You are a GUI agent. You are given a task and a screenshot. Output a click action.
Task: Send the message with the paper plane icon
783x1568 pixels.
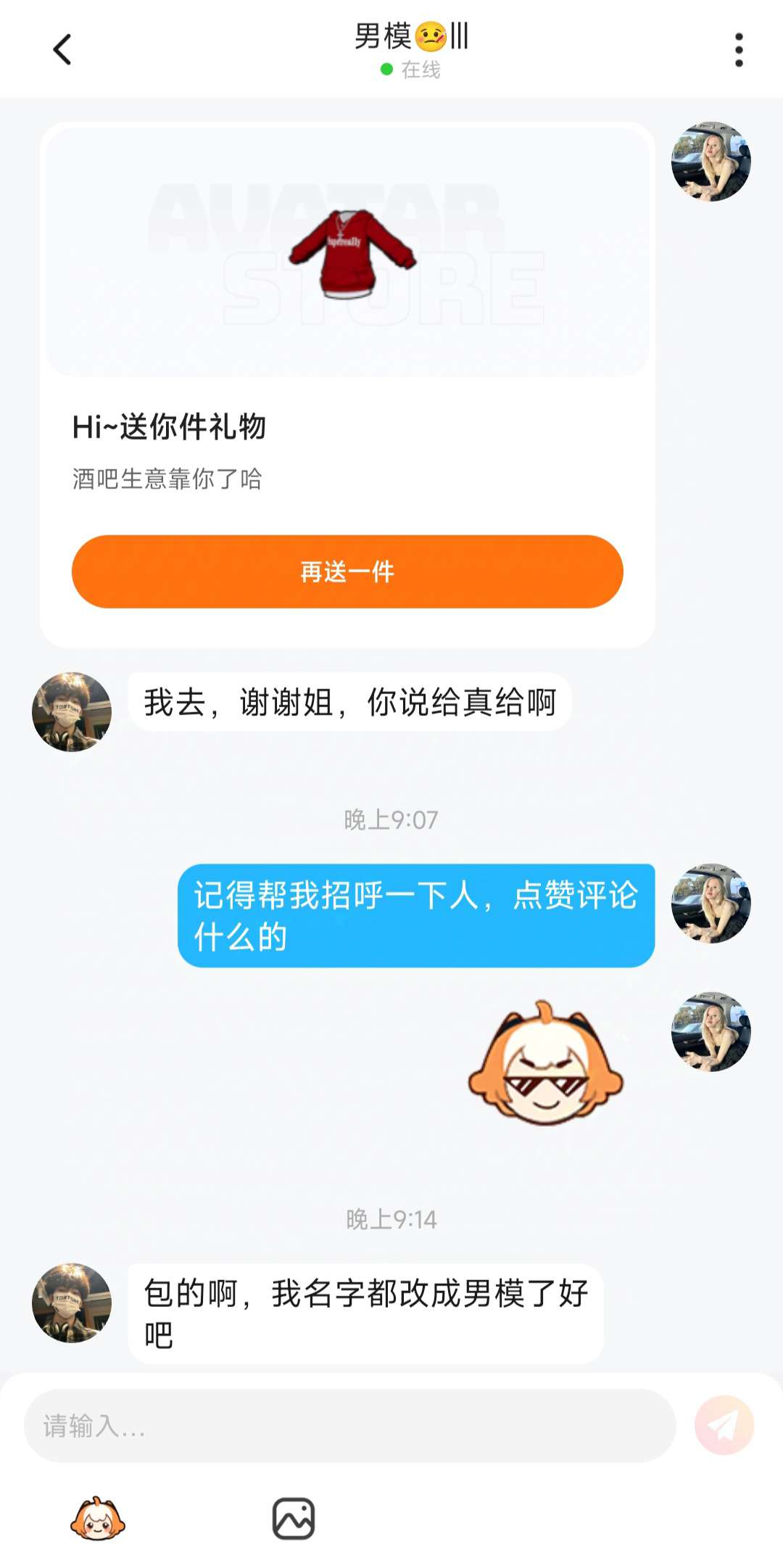724,1425
